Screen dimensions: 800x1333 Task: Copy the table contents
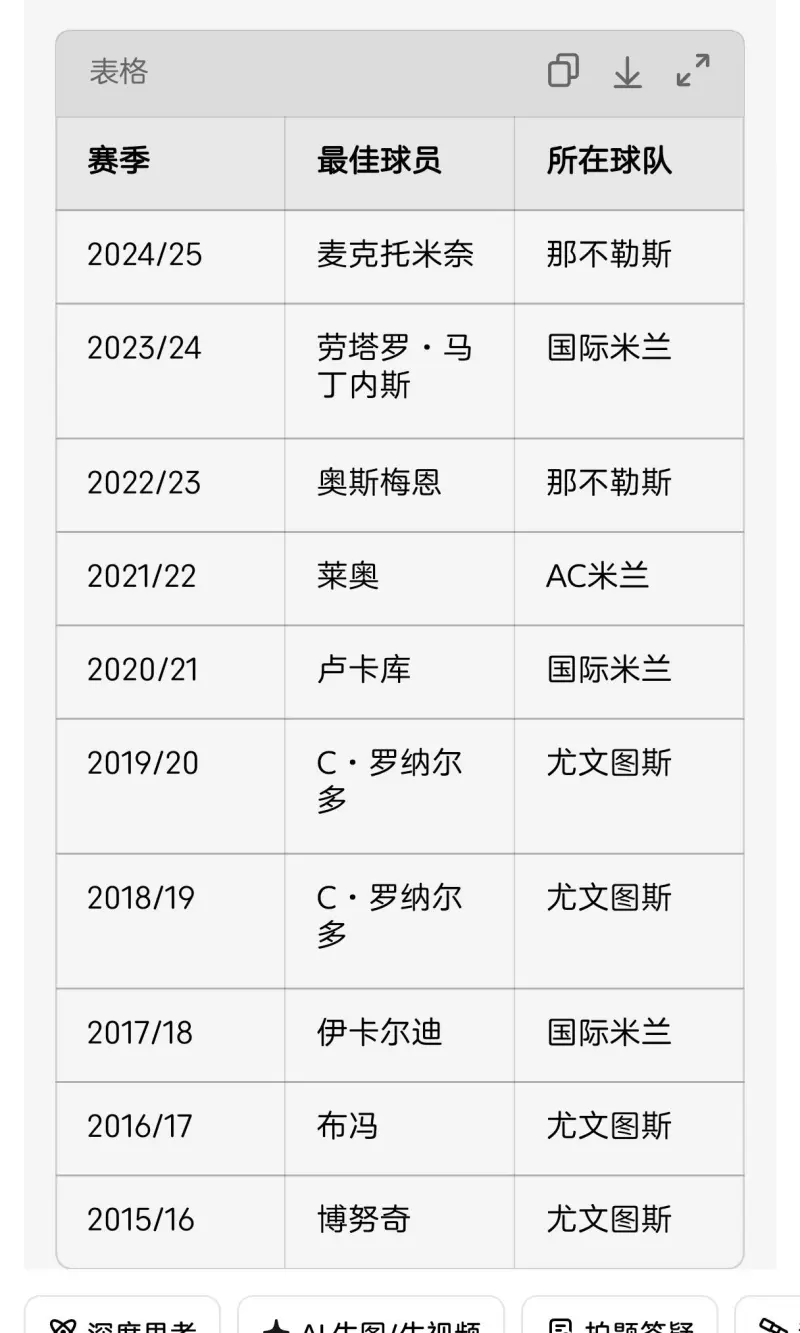tap(563, 71)
